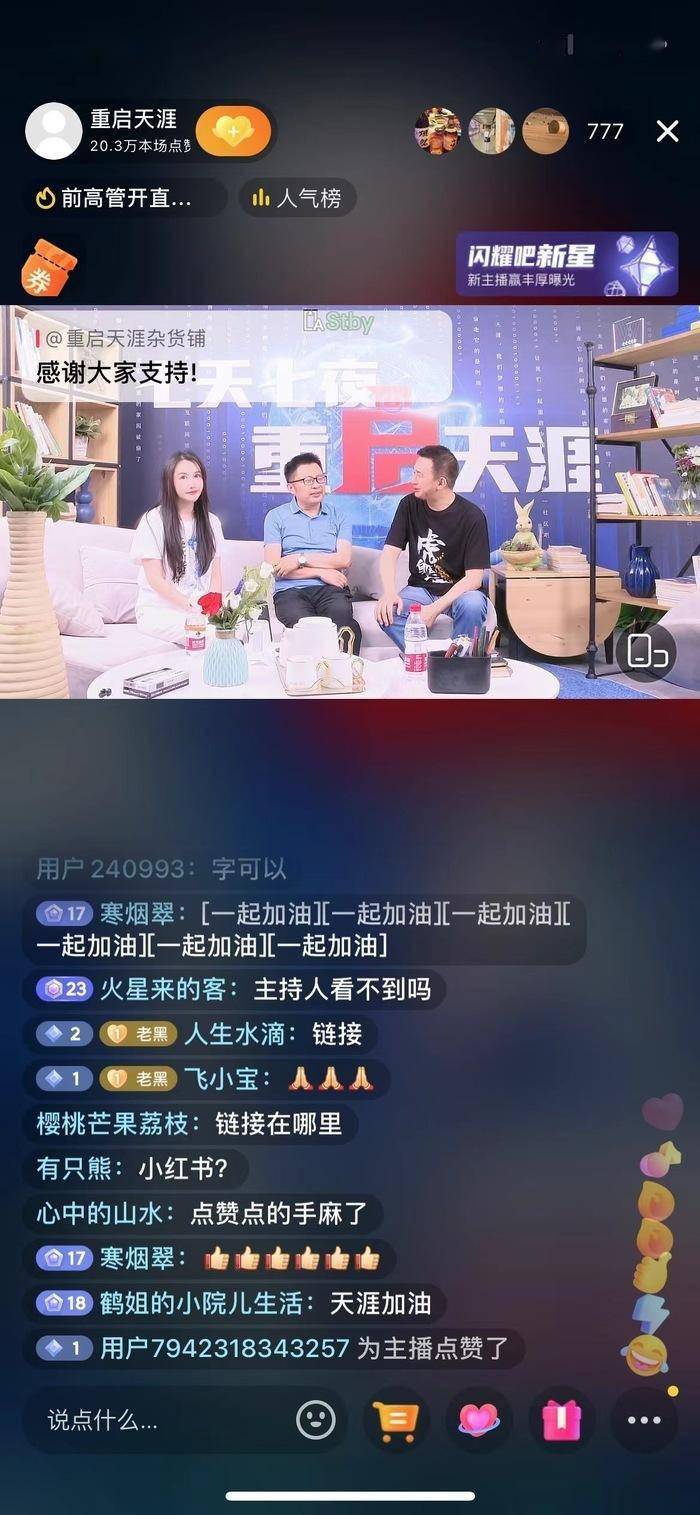Open the 777 viewers list

pos(605,131)
